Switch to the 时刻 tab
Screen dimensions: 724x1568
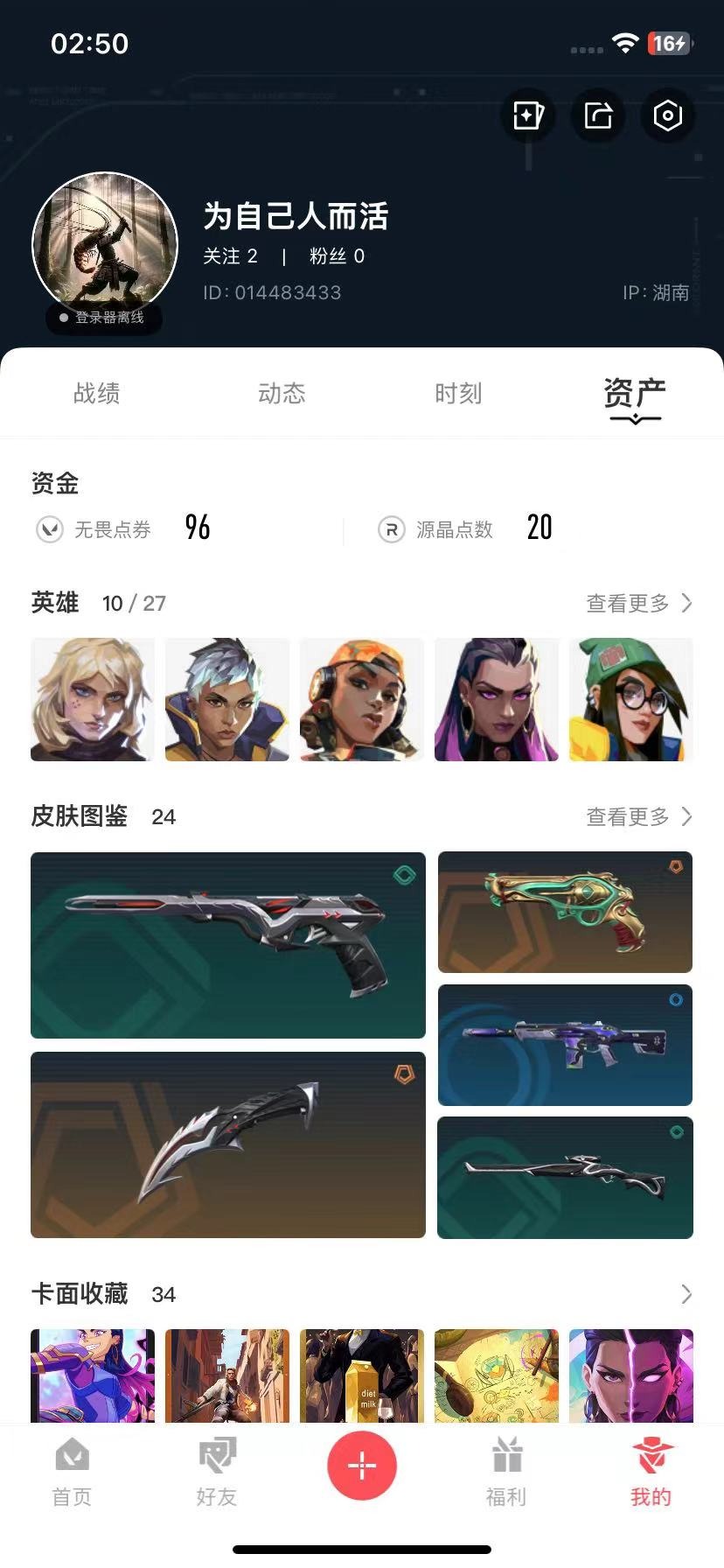click(x=458, y=394)
